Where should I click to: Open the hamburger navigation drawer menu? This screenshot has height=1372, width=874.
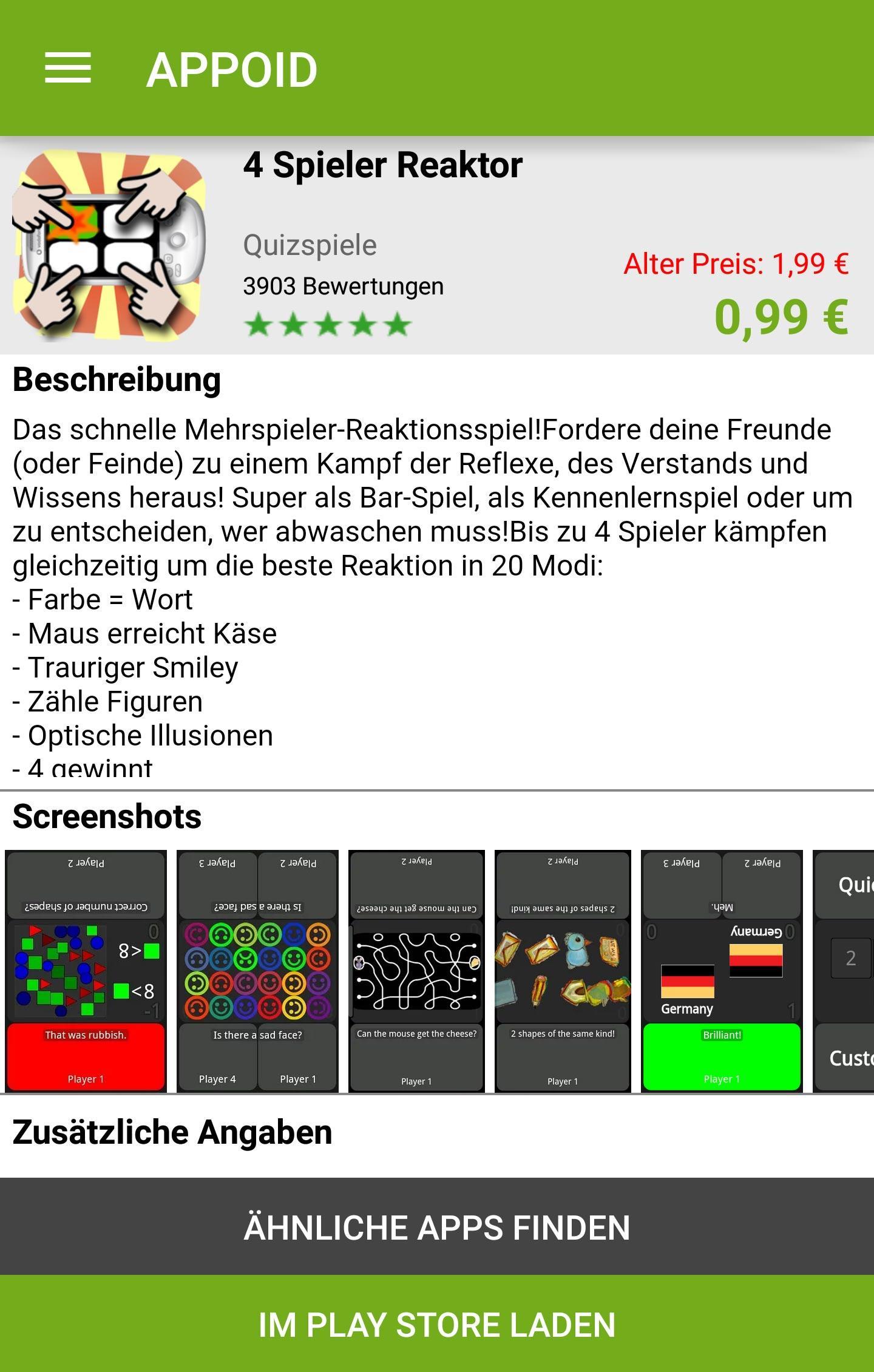pos(68,68)
